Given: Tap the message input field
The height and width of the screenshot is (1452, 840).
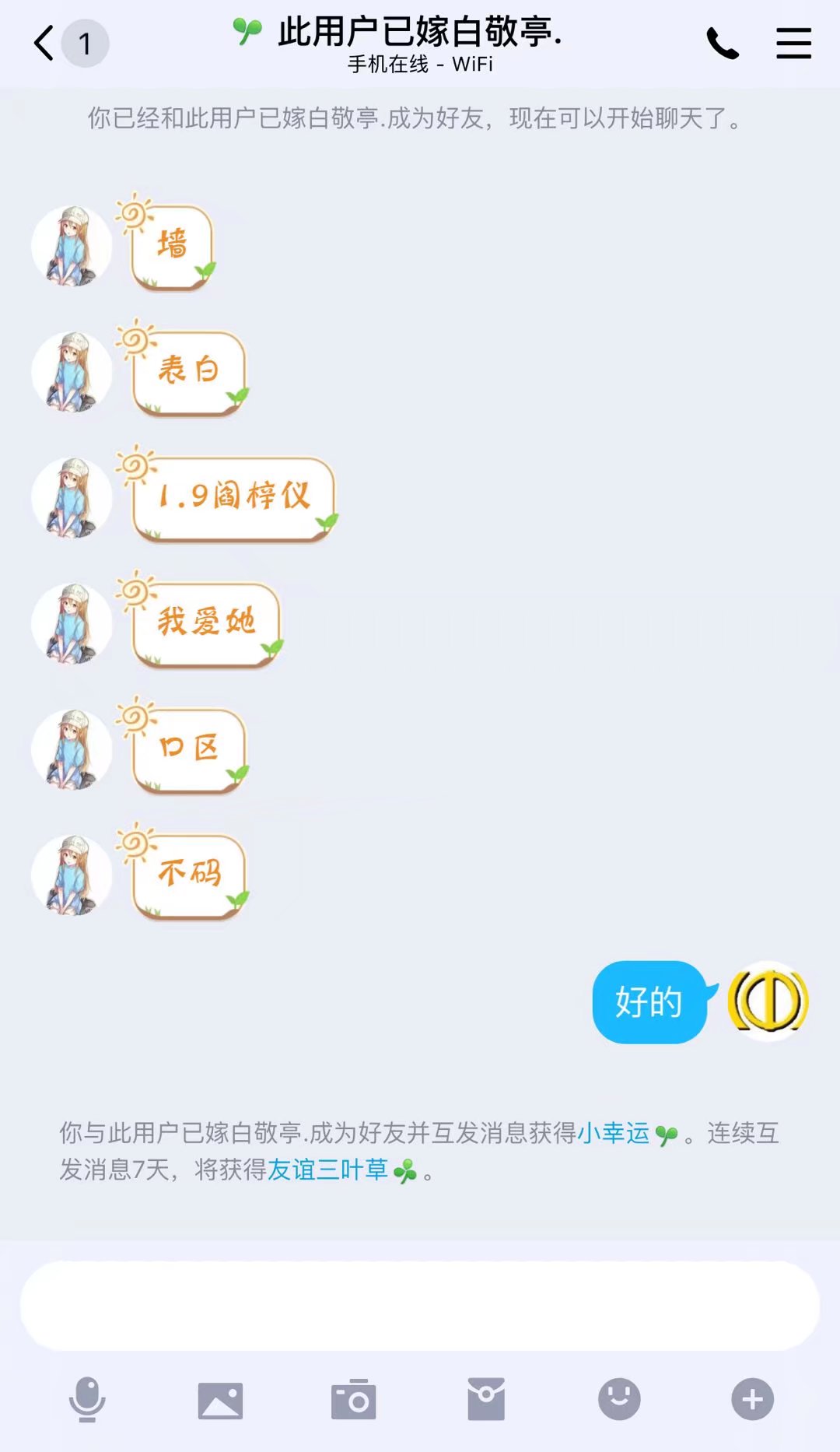Looking at the screenshot, I should pyautogui.click(x=420, y=1306).
